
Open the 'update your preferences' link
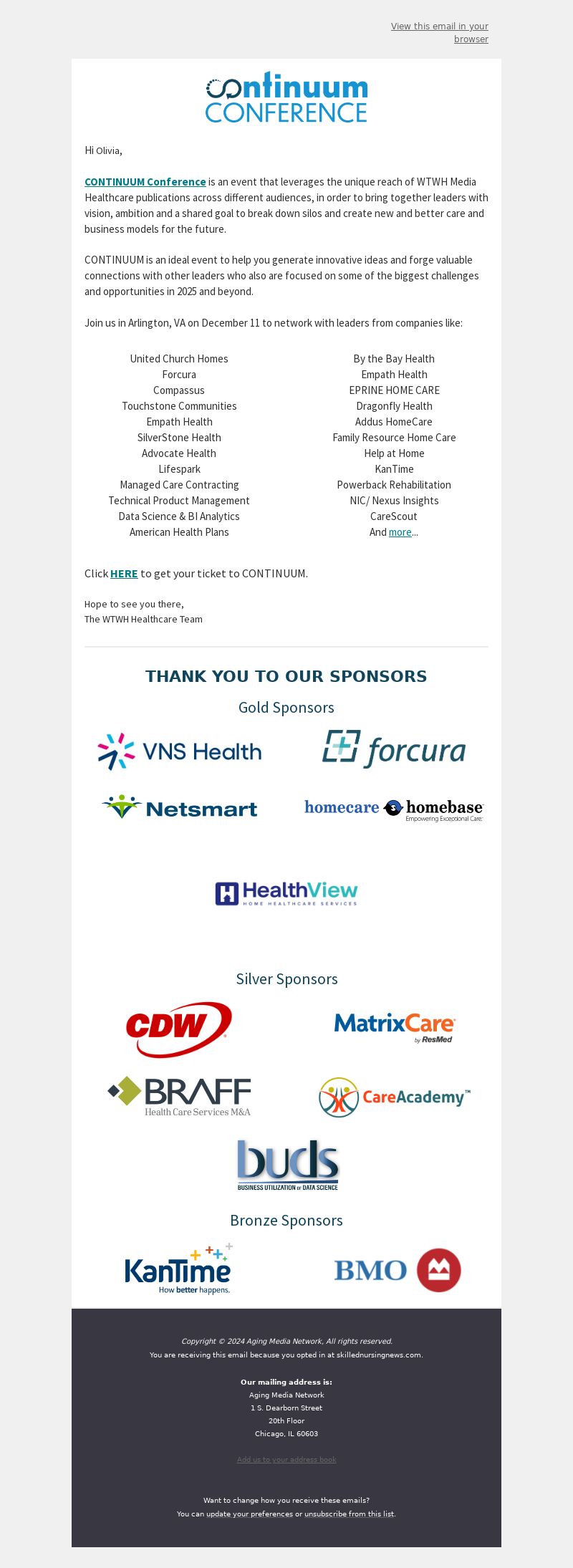coord(249,1514)
